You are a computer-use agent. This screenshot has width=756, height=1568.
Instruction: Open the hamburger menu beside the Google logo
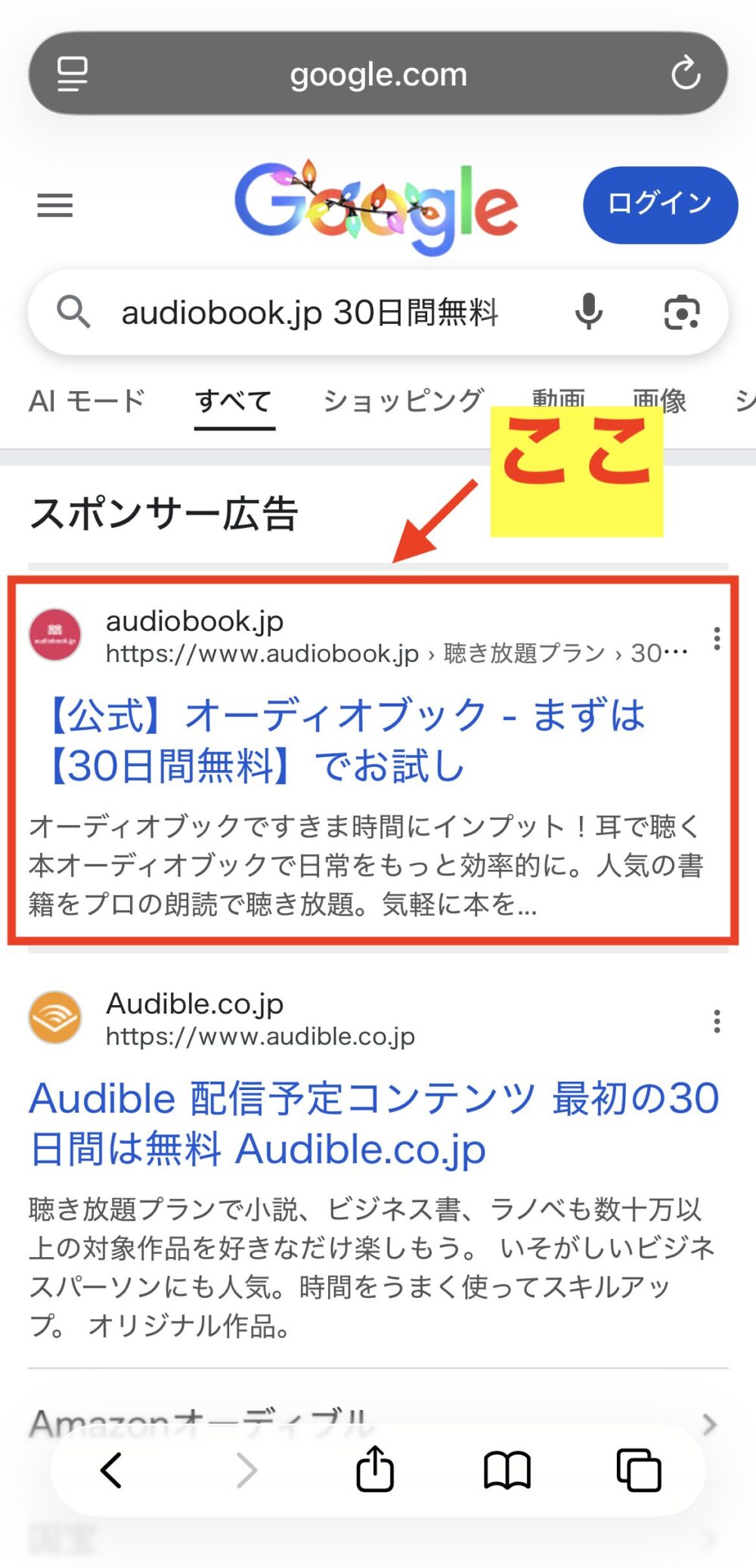54,205
